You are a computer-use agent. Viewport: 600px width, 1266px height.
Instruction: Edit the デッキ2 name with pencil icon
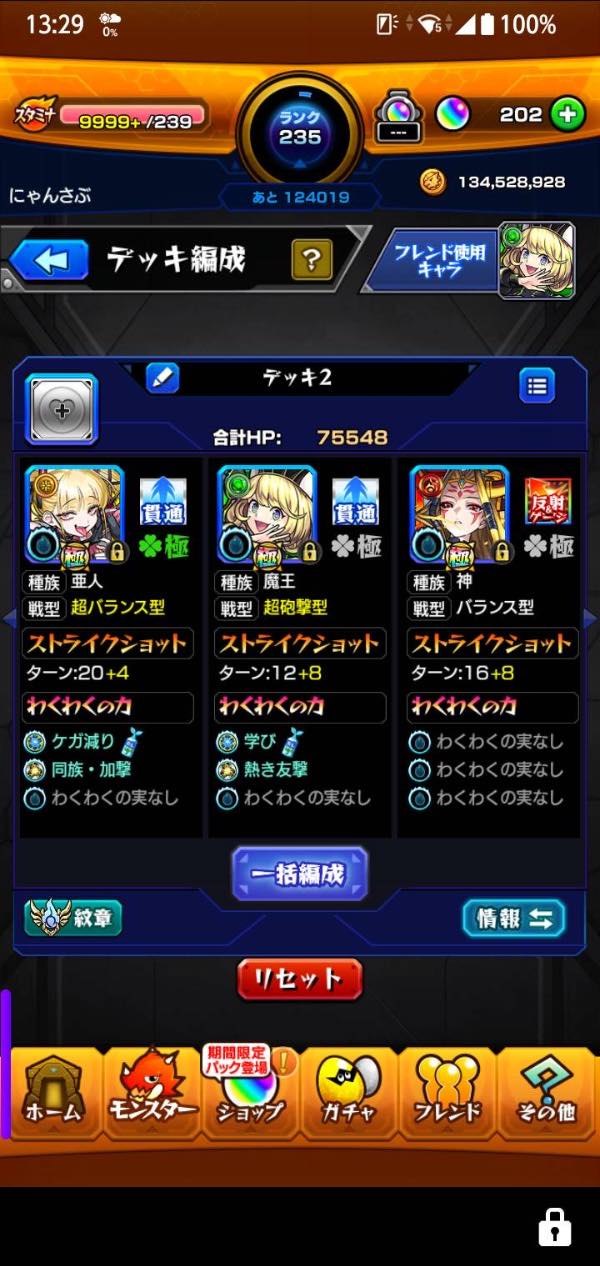point(162,378)
